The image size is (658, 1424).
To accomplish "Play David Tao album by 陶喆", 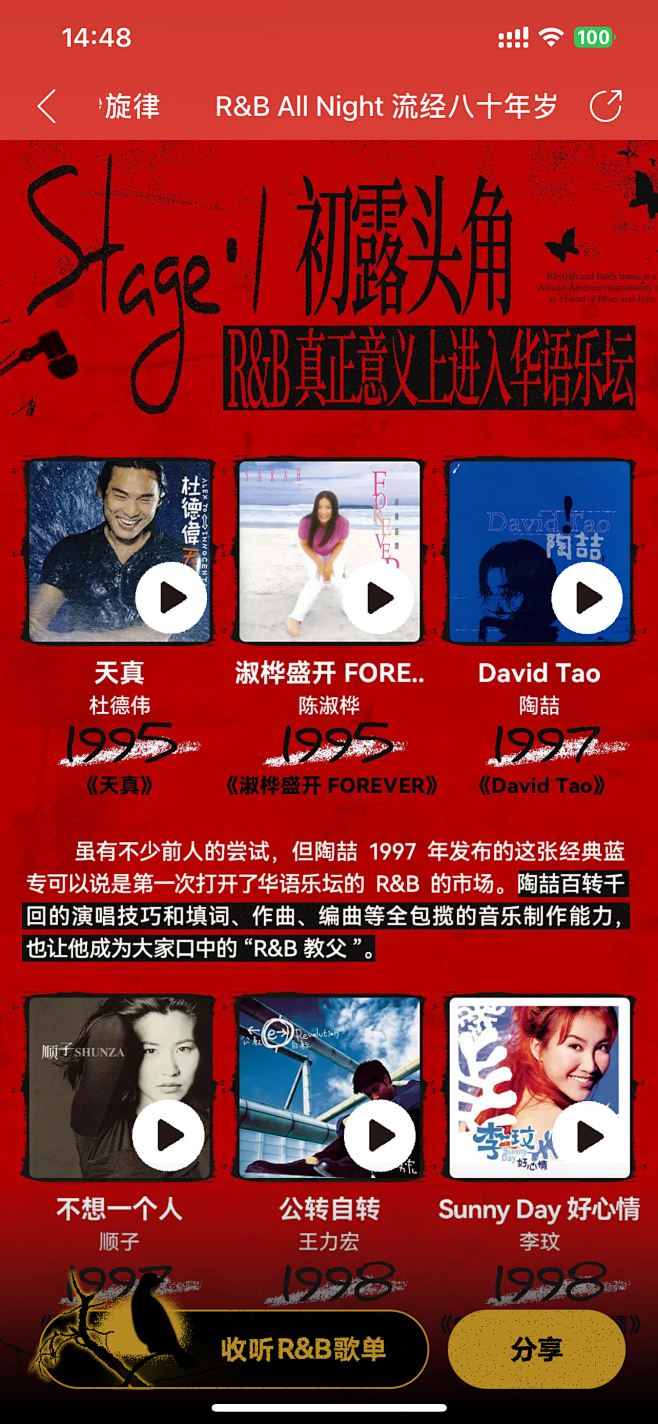I will pos(587,598).
